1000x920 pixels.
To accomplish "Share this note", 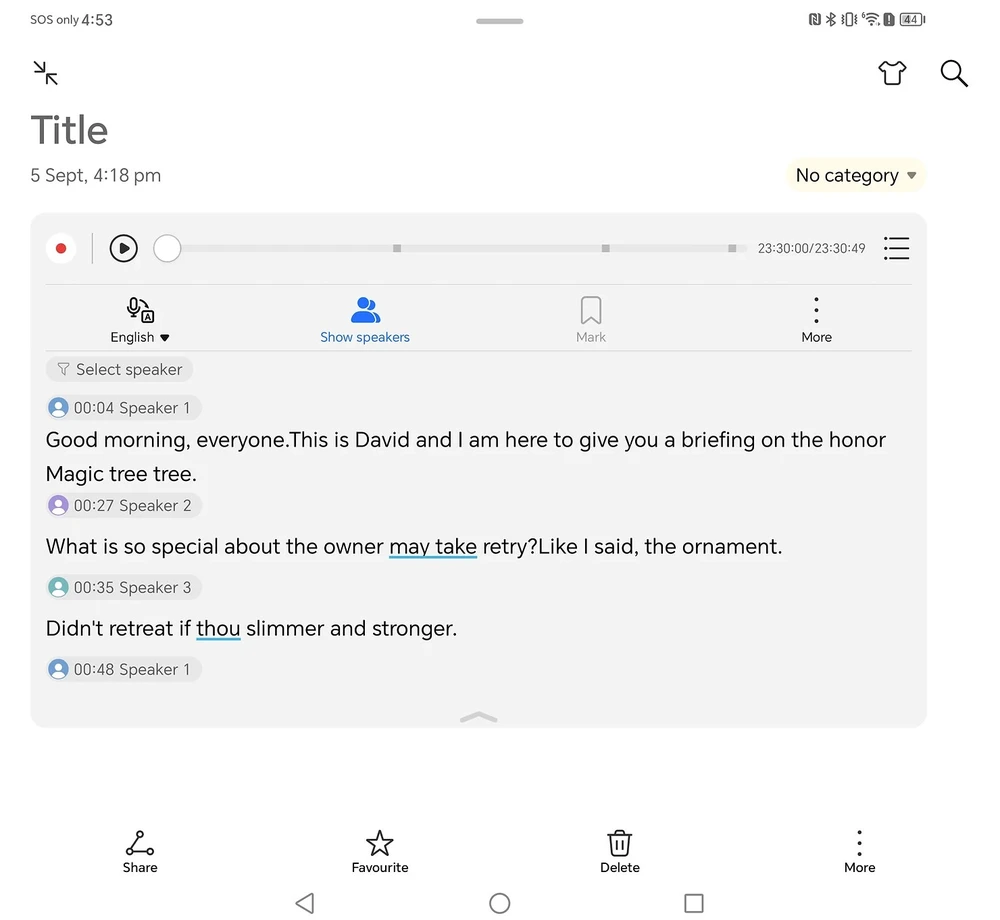I will (140, 852).
